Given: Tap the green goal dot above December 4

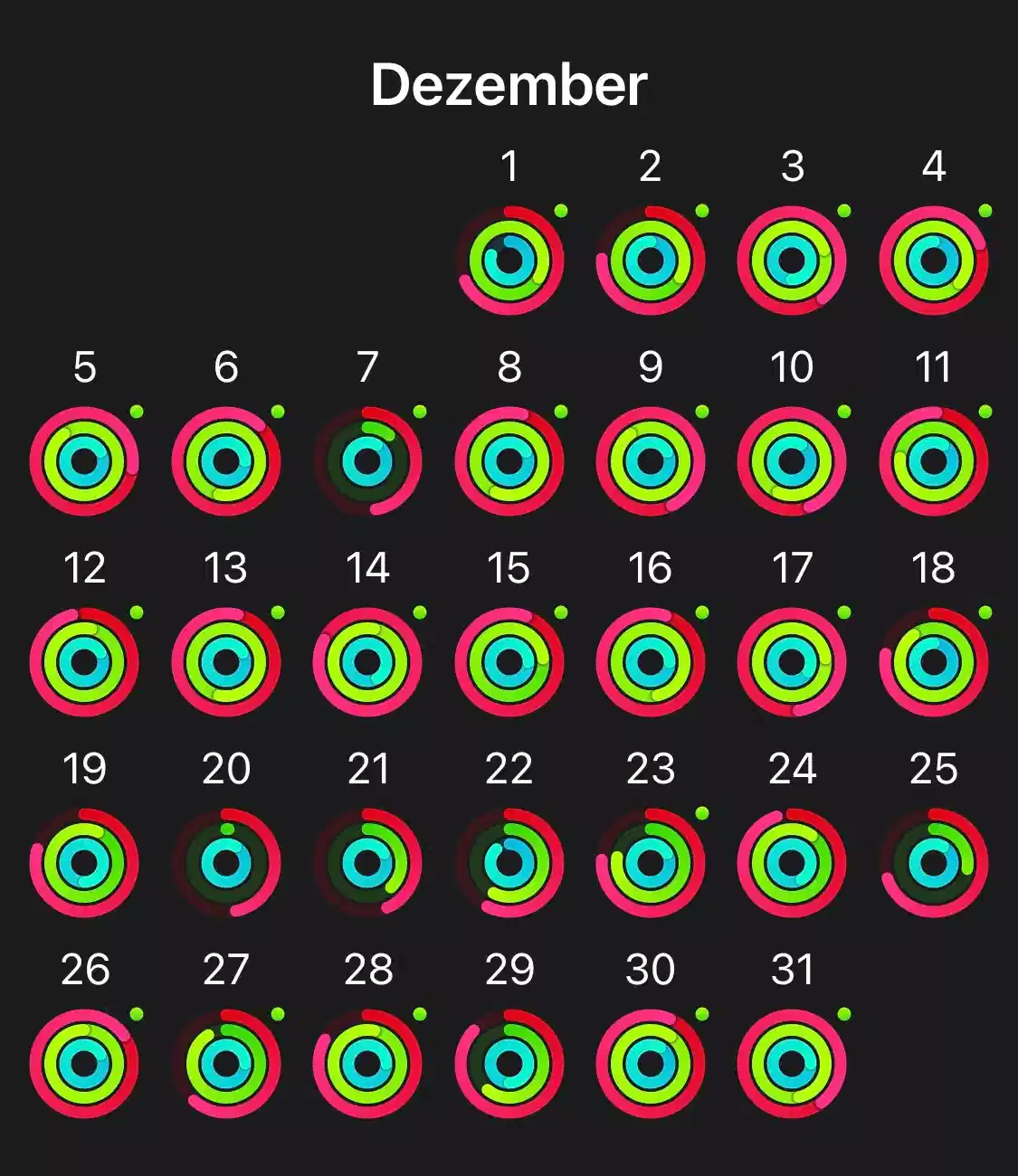Looking at the screenshot, I should click(x=985, y=210).
